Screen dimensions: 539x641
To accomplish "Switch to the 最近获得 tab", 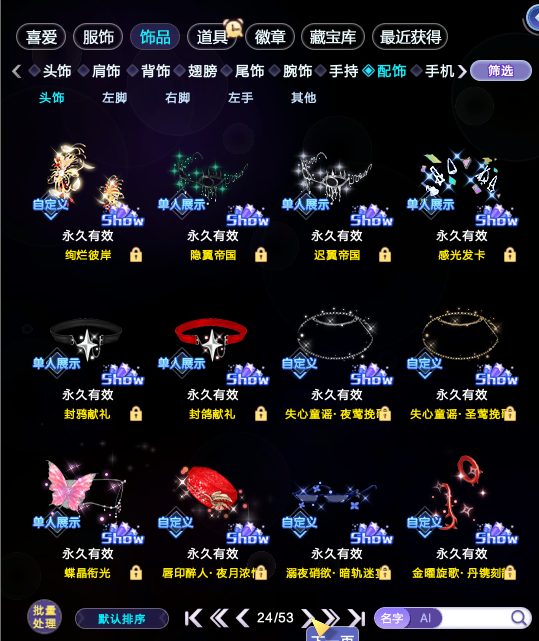I will [x=410, y=37].
